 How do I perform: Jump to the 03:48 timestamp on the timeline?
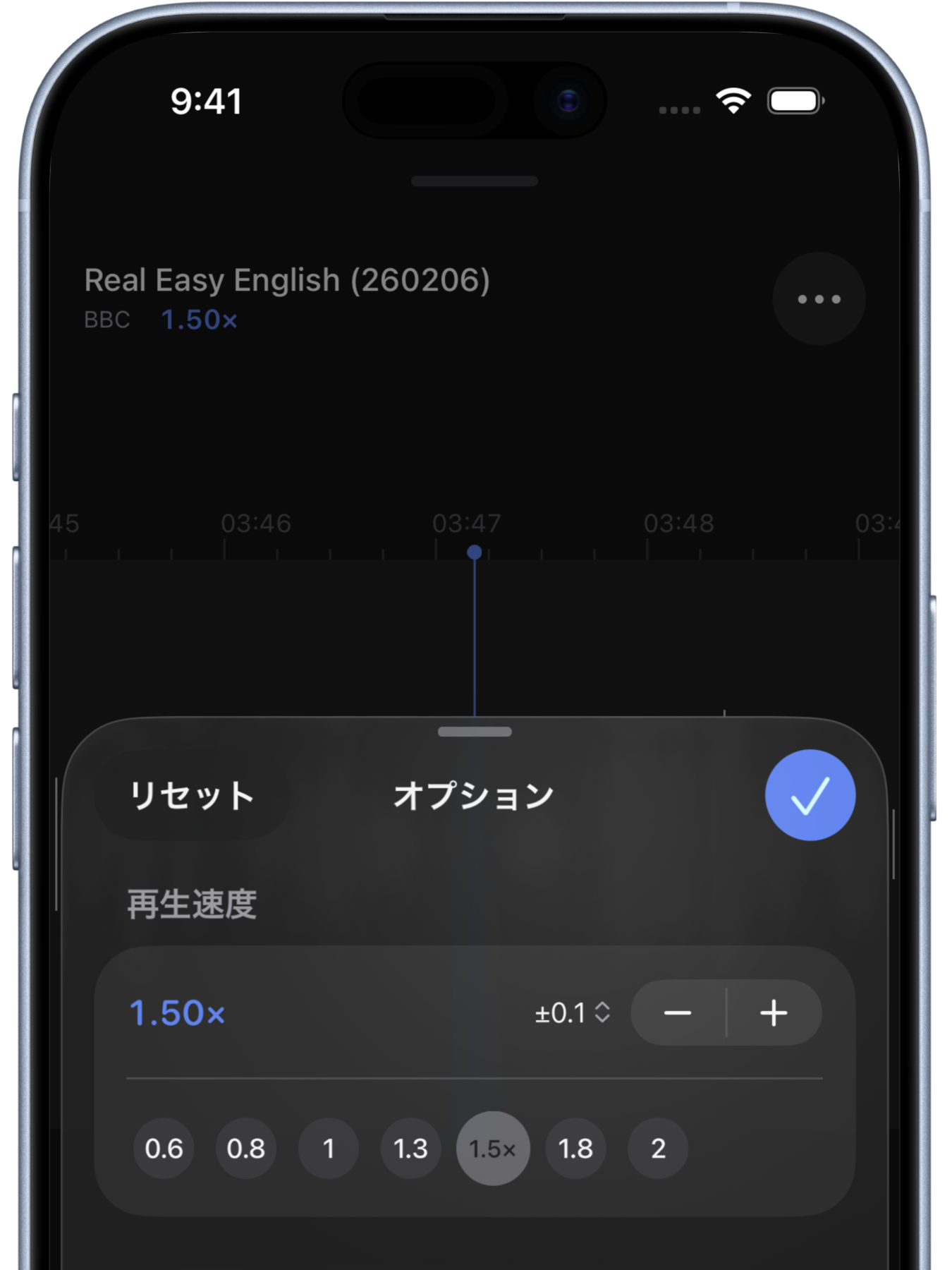[x=678, y=522]
